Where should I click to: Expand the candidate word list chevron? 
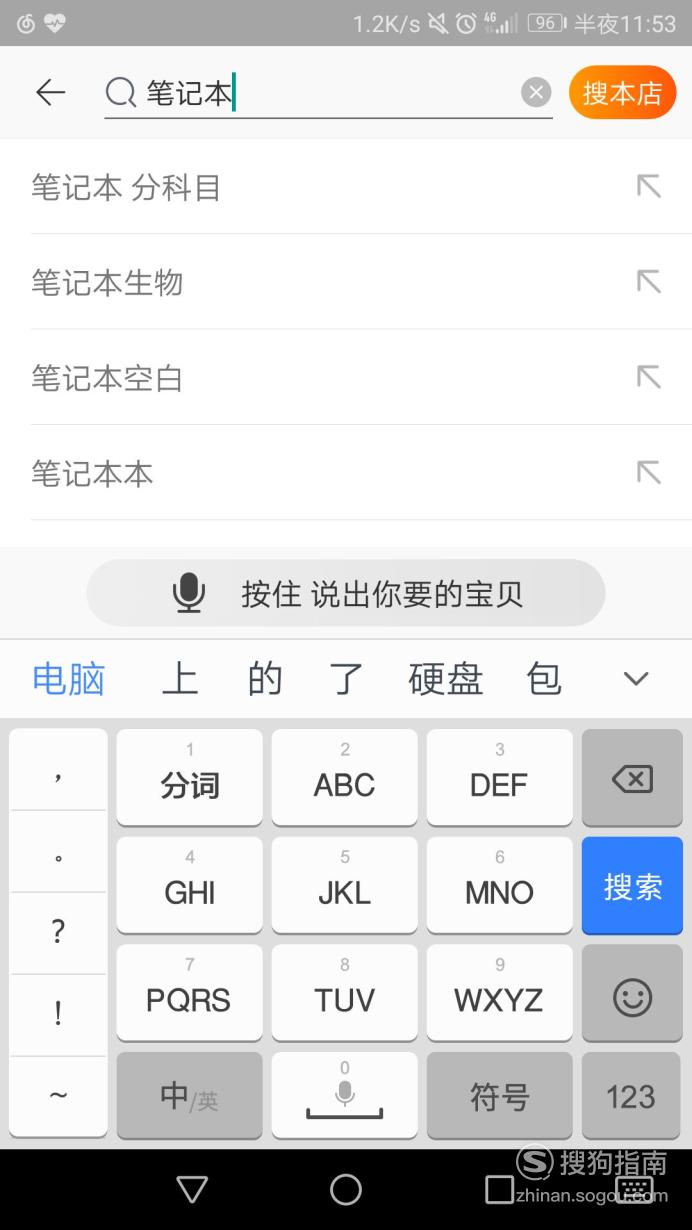[636, 679]
